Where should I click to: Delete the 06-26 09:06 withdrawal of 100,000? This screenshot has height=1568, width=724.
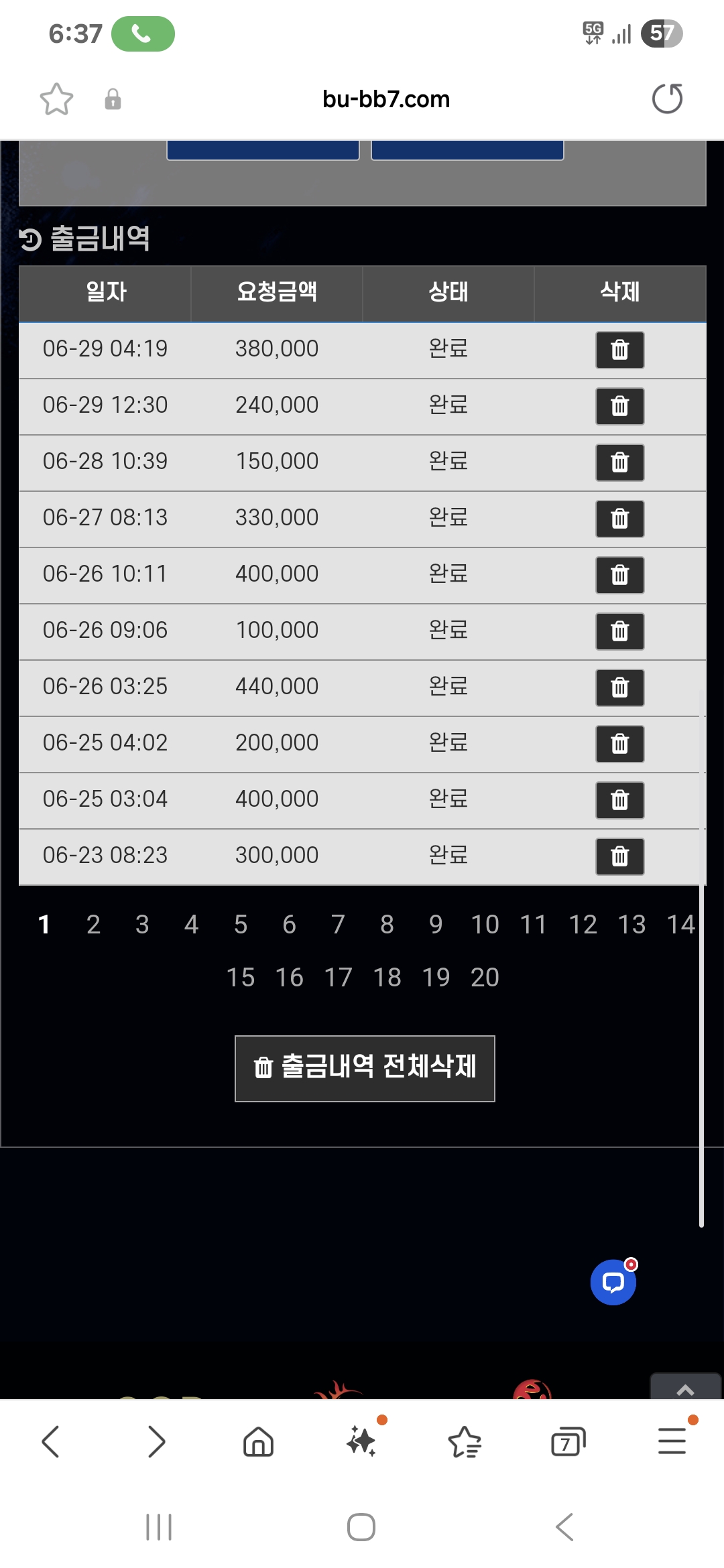pos(619,631)
